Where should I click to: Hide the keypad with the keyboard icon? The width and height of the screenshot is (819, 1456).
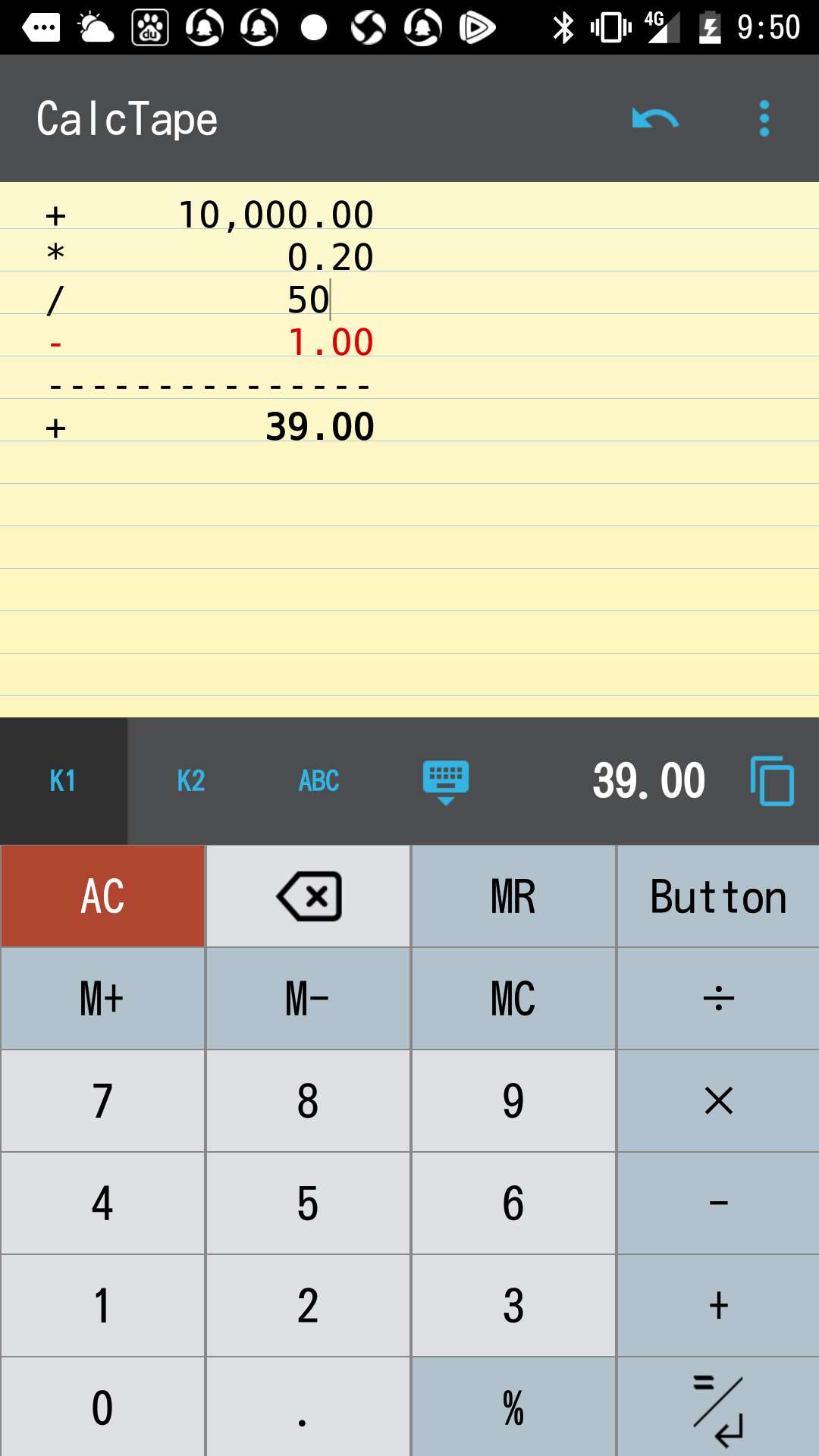(446, 782)
